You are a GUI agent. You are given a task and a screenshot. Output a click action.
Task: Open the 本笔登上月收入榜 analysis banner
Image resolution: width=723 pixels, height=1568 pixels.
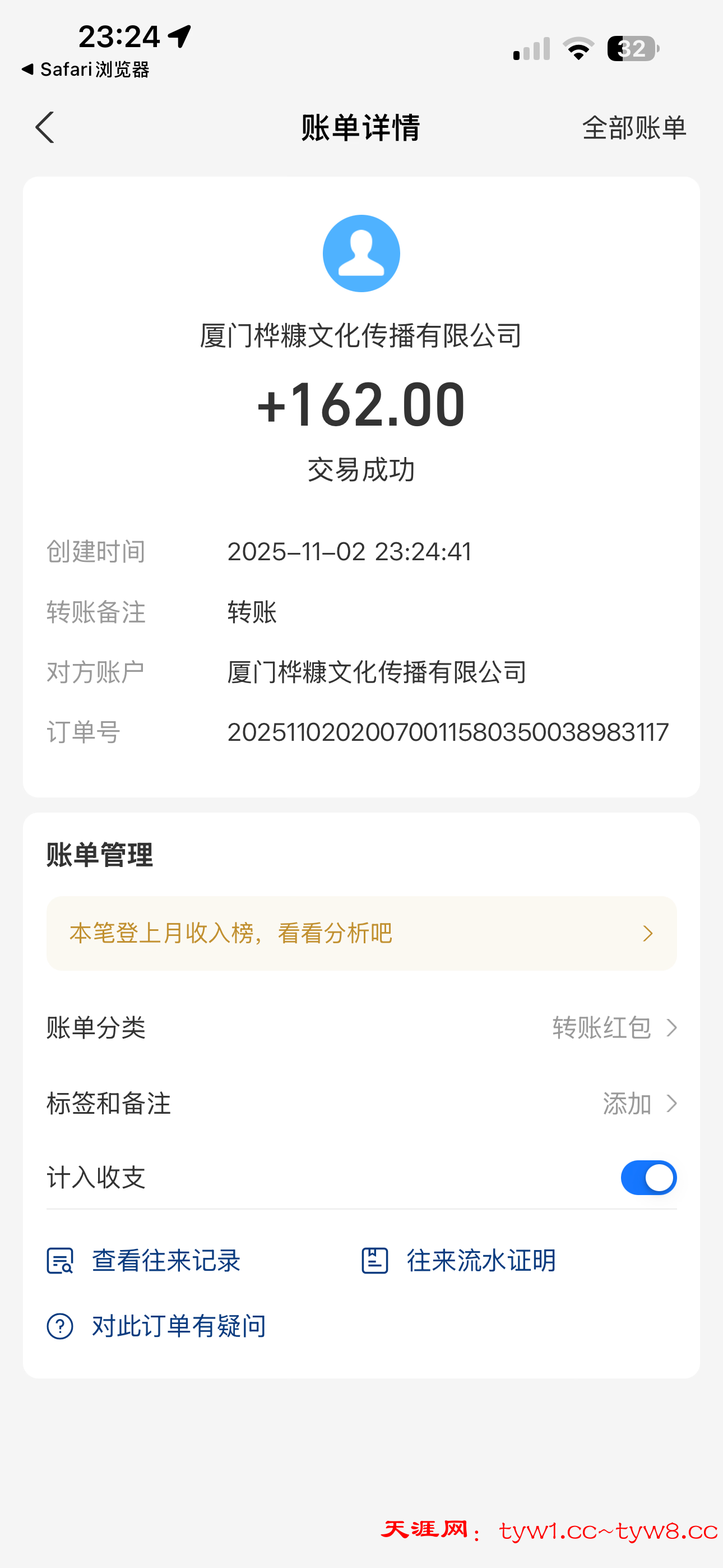(x=361, y=933)
